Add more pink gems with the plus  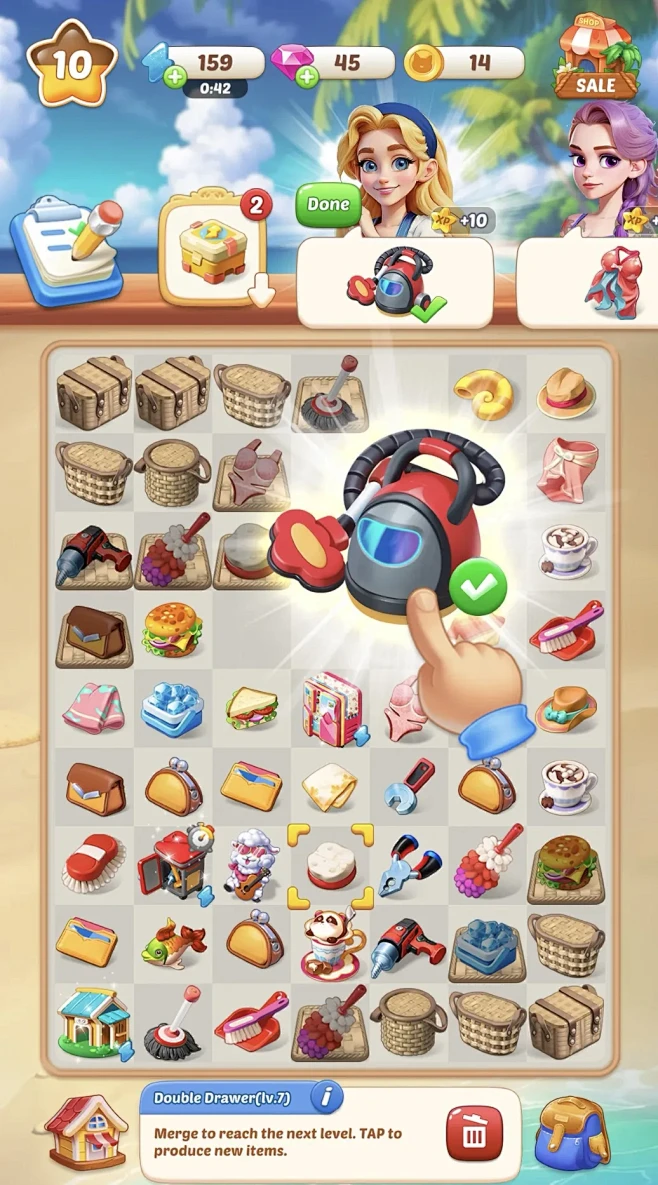point(306,78)
